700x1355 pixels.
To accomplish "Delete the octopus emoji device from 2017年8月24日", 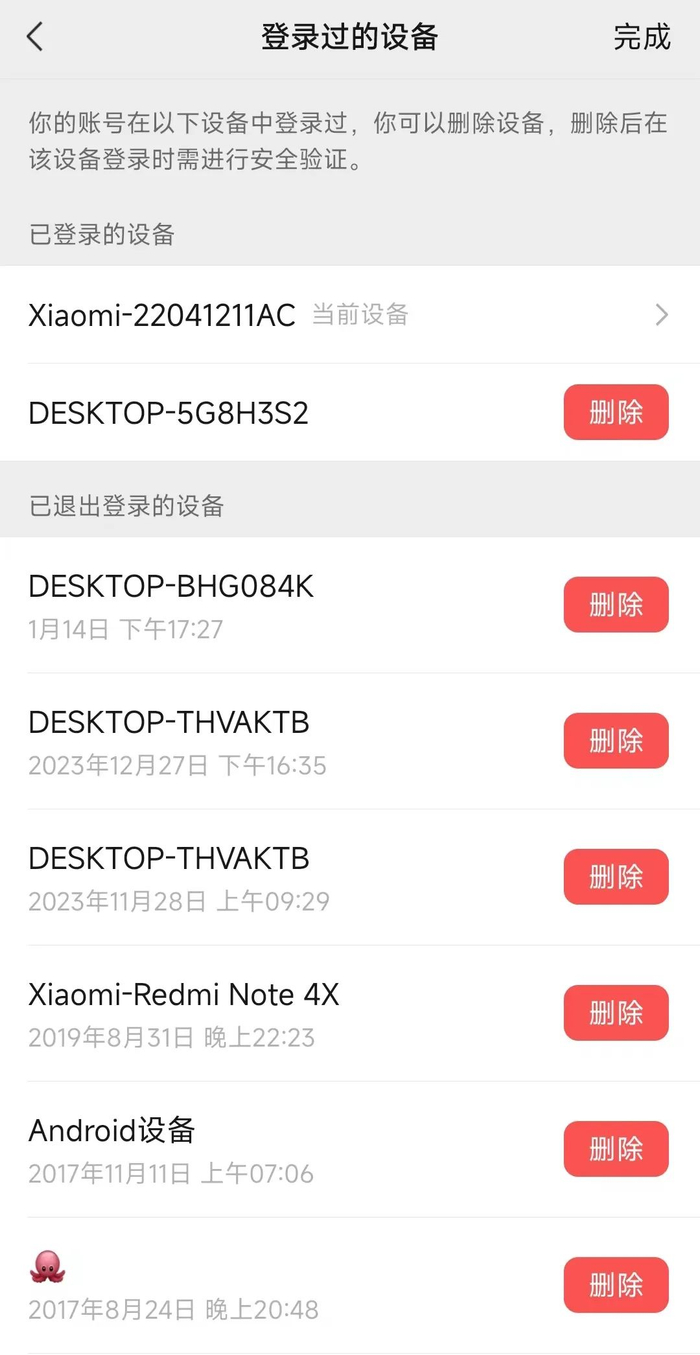I will [615, 1284].
